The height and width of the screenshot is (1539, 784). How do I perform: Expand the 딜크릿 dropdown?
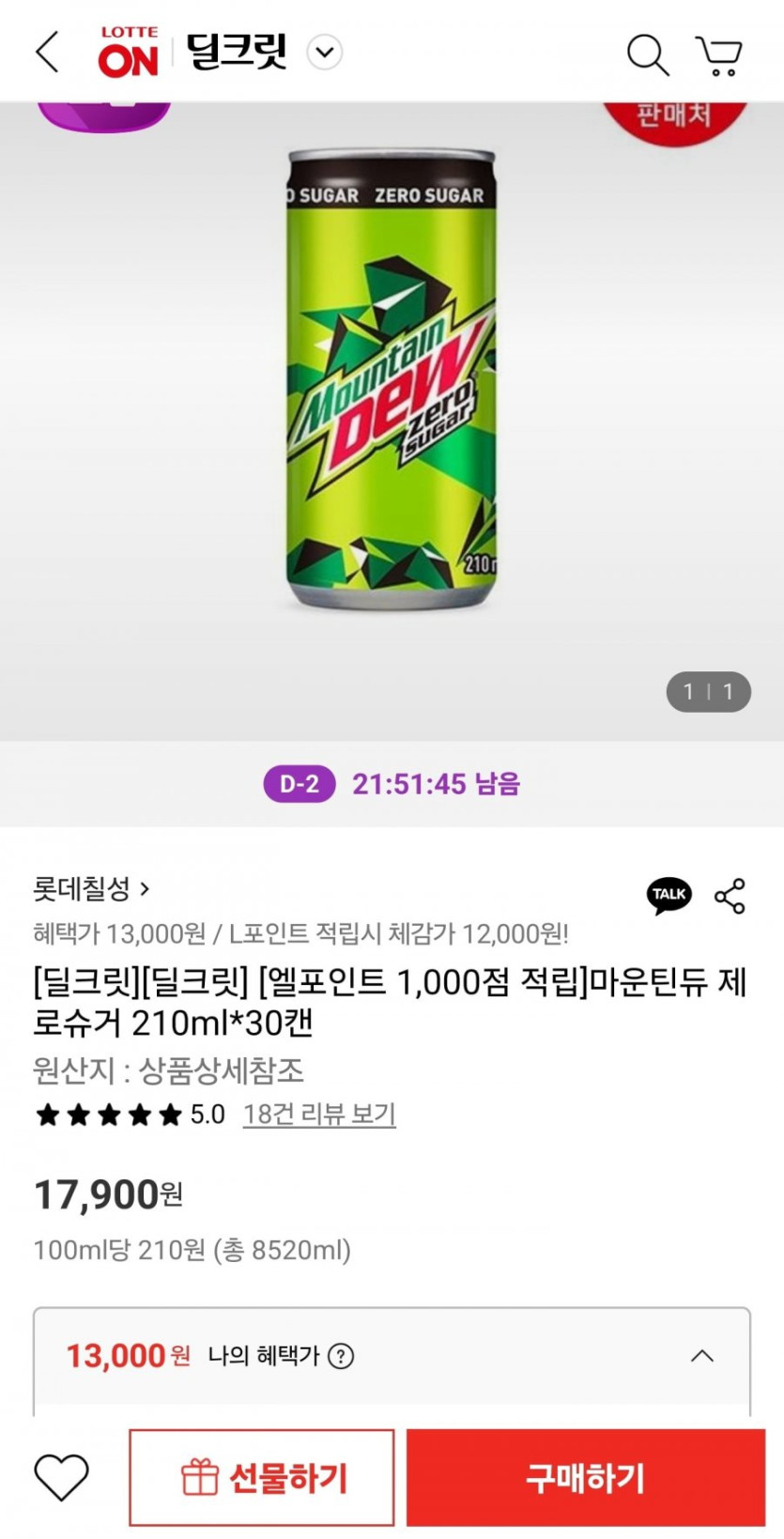(x=325, y=53)
